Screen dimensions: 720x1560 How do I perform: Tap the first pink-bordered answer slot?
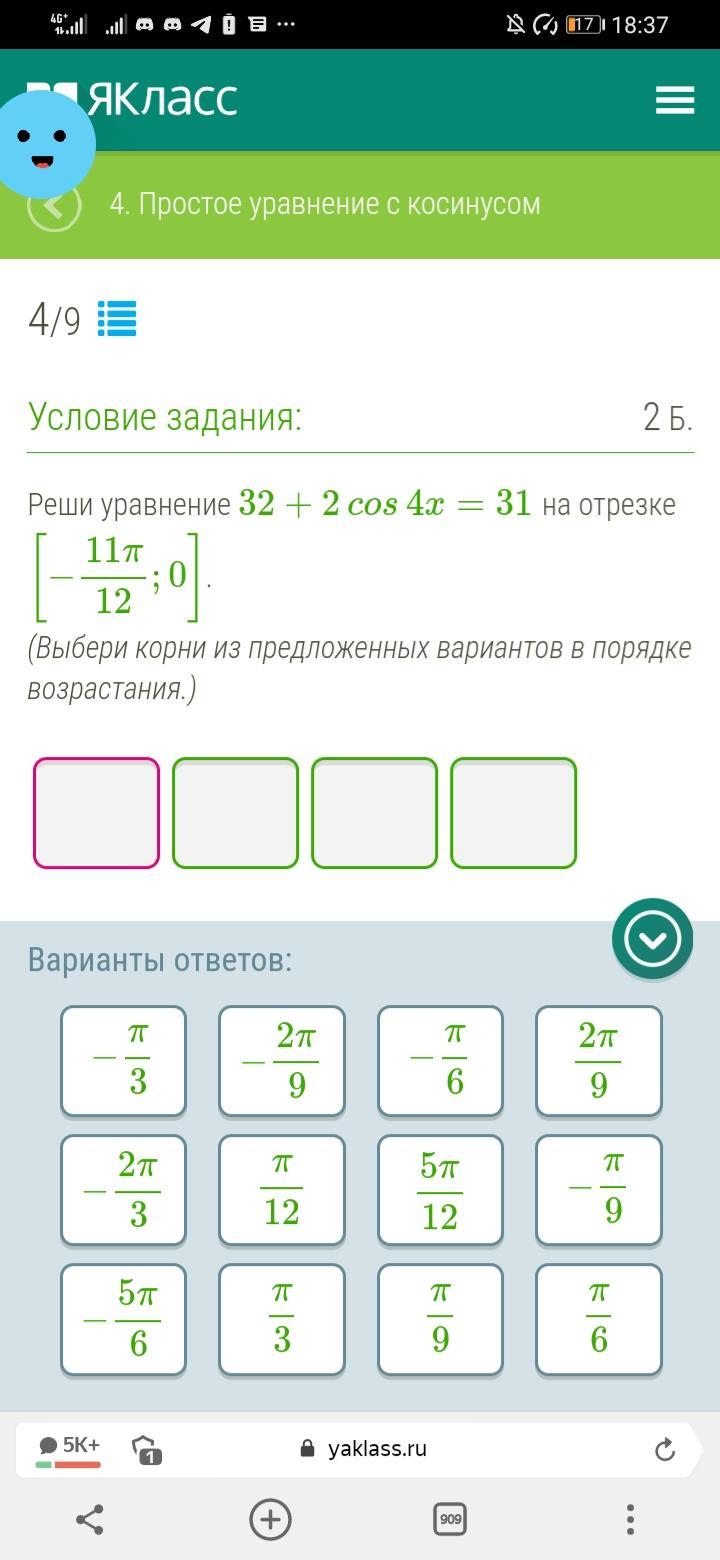pyautogui.click(x=97, y=812)
